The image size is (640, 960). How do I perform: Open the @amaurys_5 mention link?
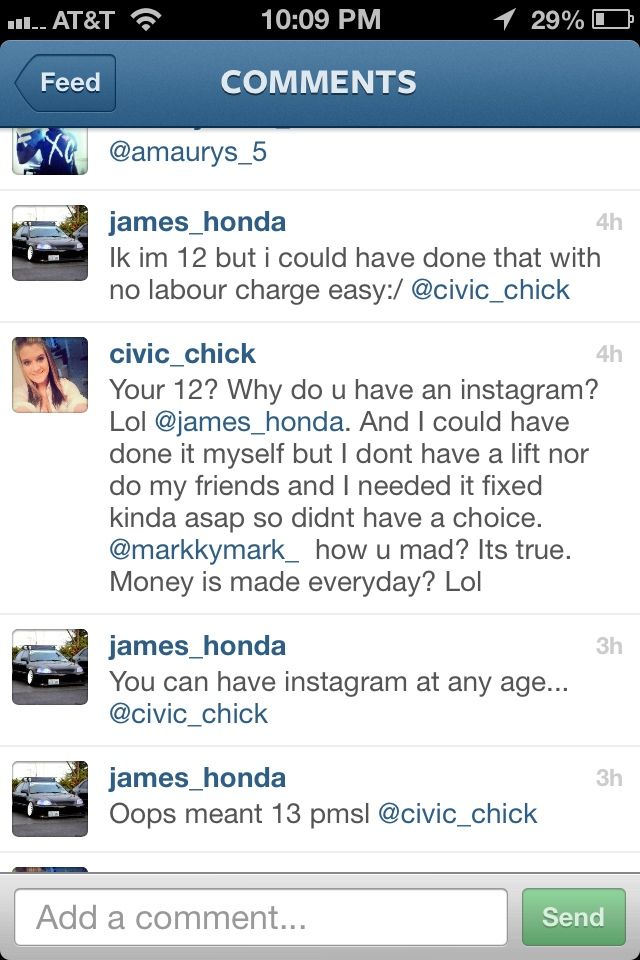tap(188, 155)
